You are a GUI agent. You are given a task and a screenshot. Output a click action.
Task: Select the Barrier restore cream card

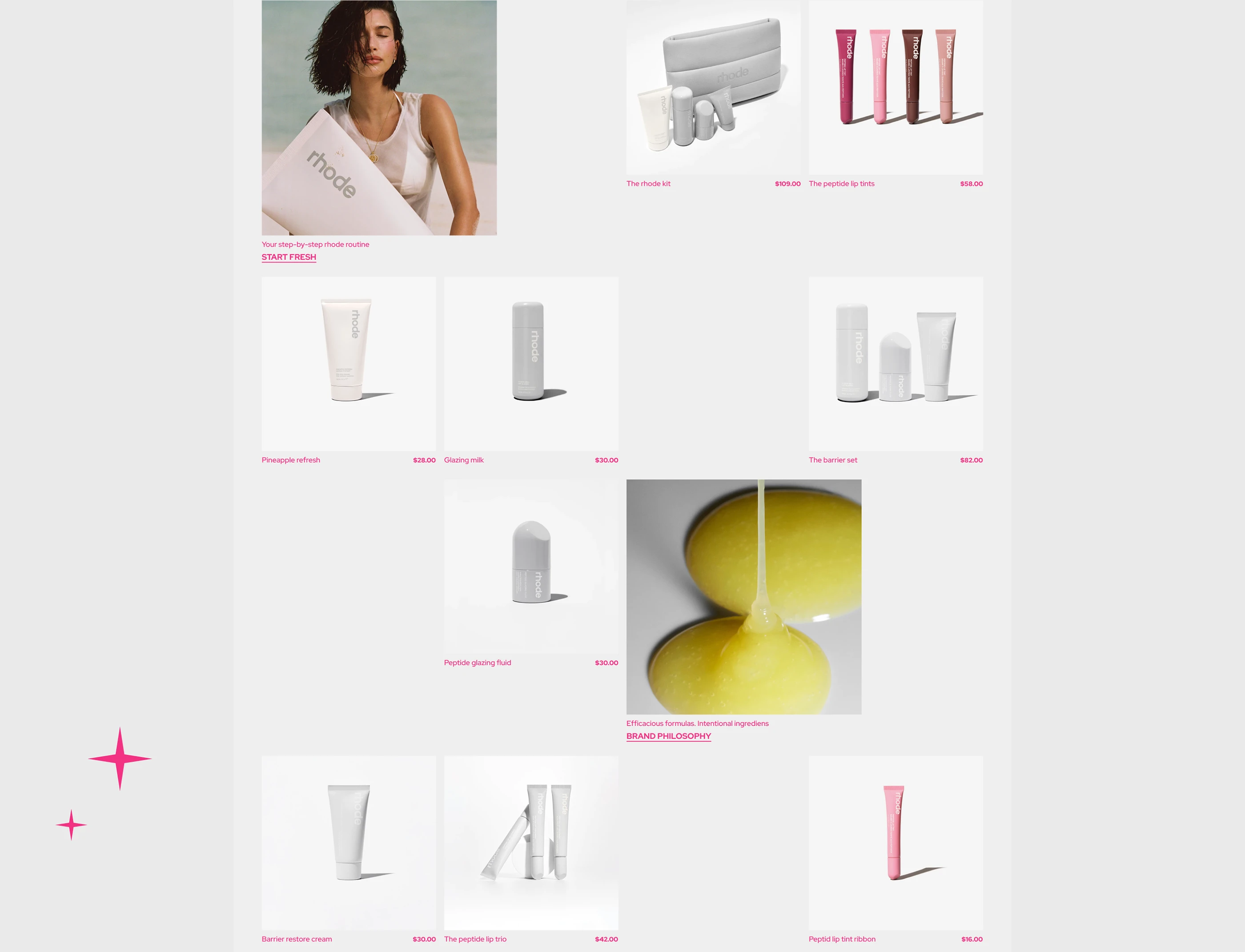349,843
